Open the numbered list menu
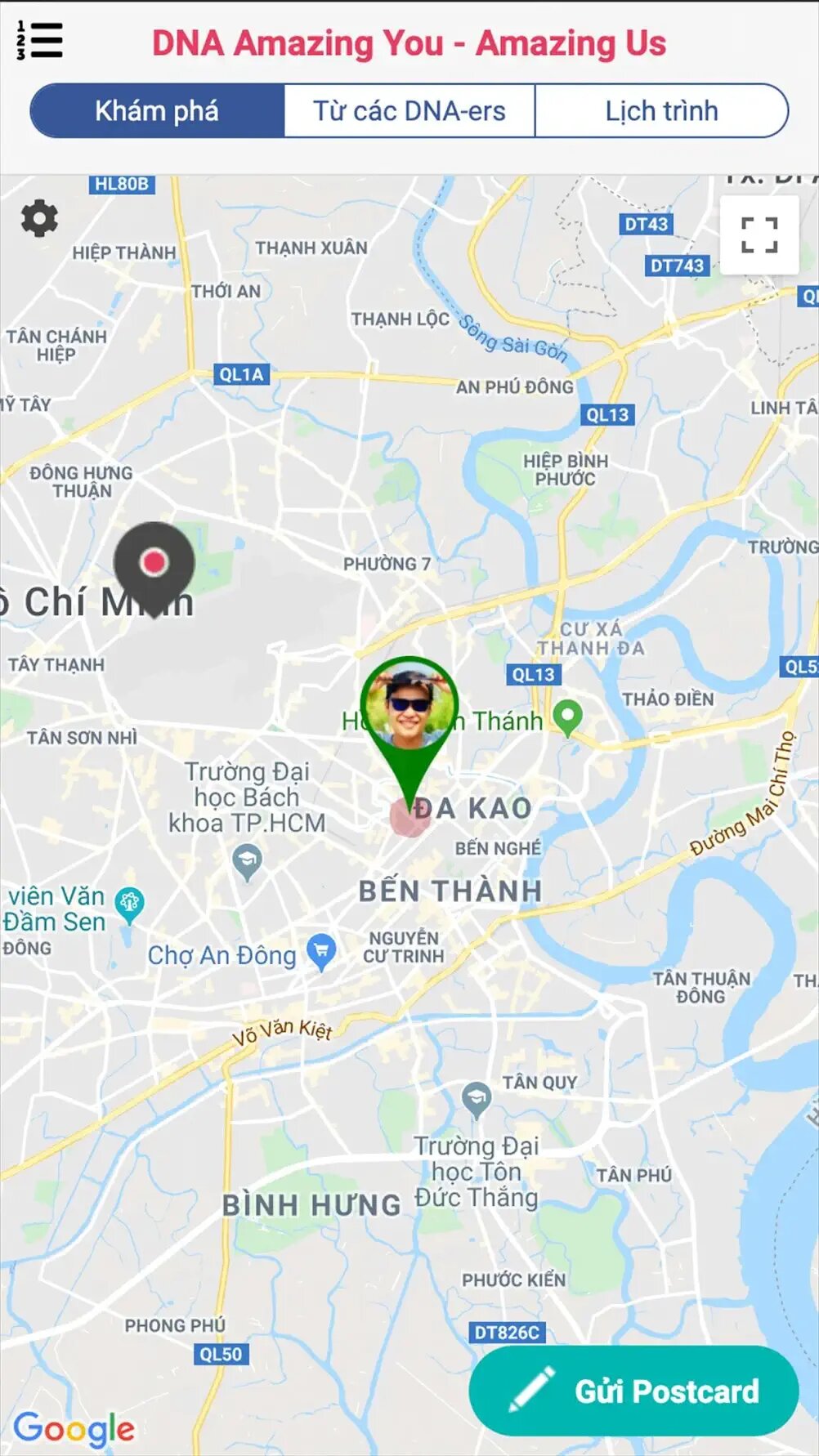 (39, 41)
